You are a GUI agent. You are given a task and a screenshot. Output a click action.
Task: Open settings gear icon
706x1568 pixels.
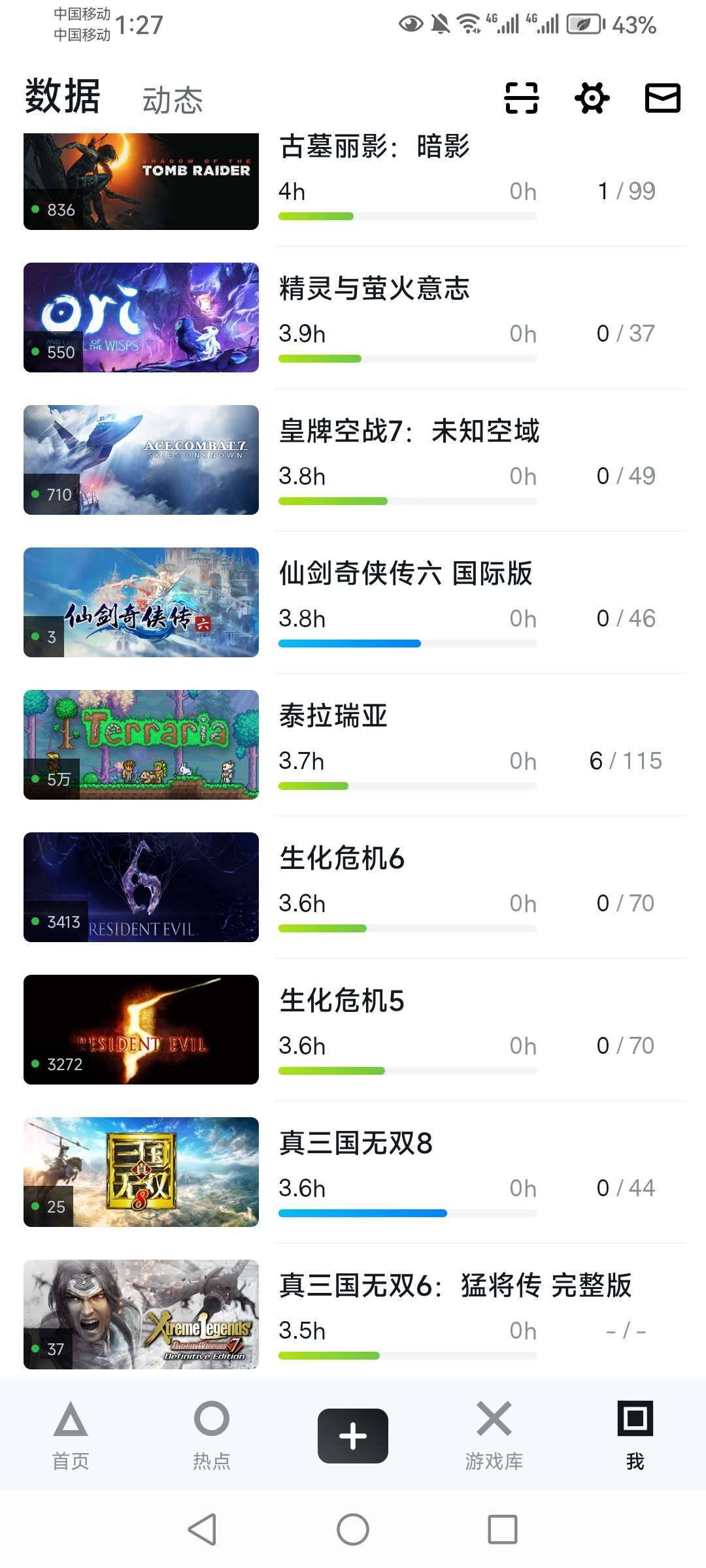pos(592,98)
